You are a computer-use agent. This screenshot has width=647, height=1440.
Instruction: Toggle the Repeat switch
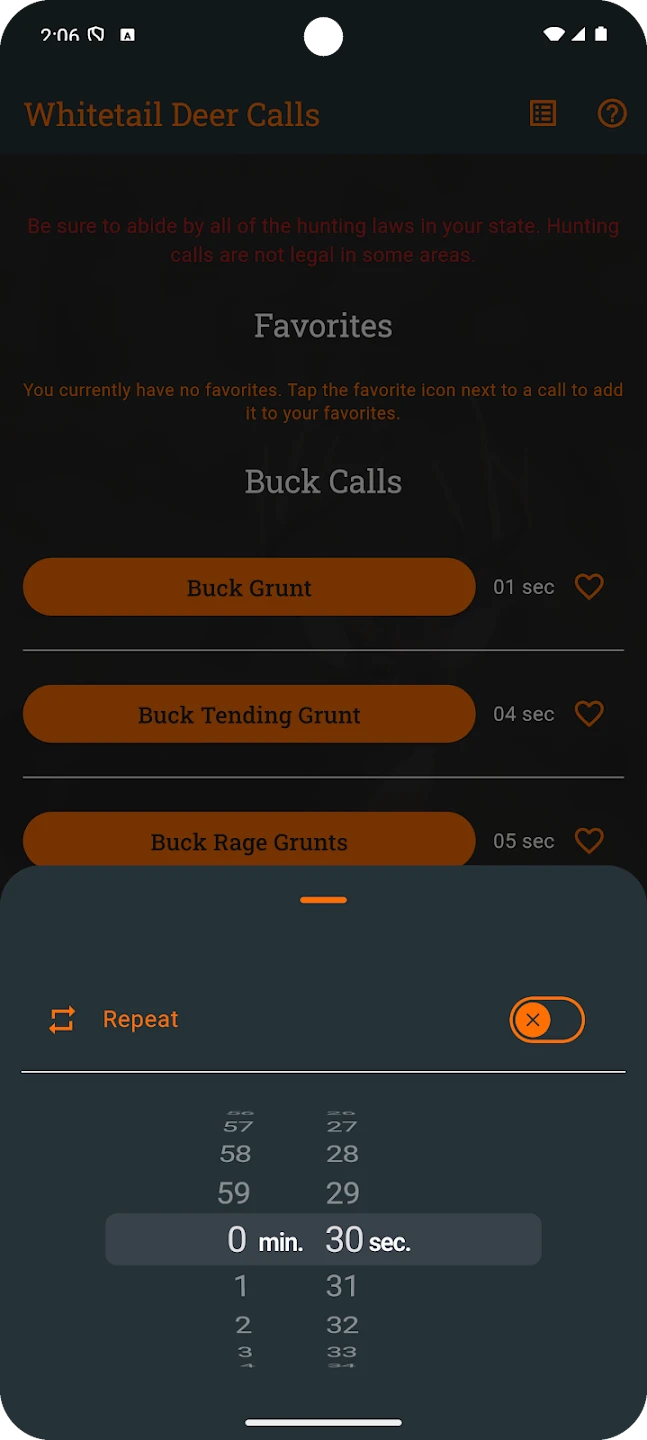[546, 1020]
